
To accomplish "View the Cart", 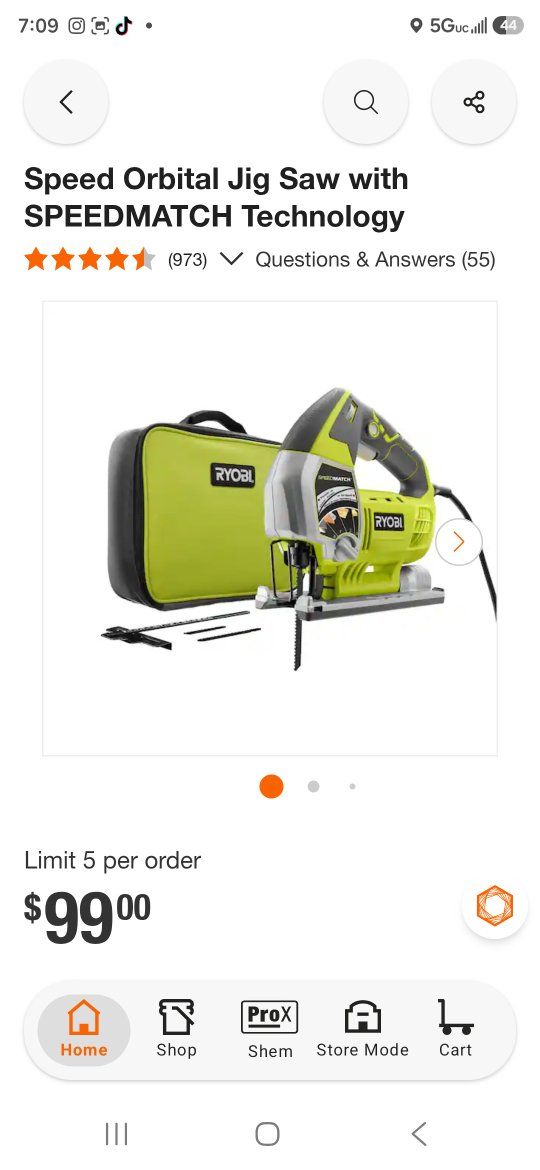I will [455, 1030].
